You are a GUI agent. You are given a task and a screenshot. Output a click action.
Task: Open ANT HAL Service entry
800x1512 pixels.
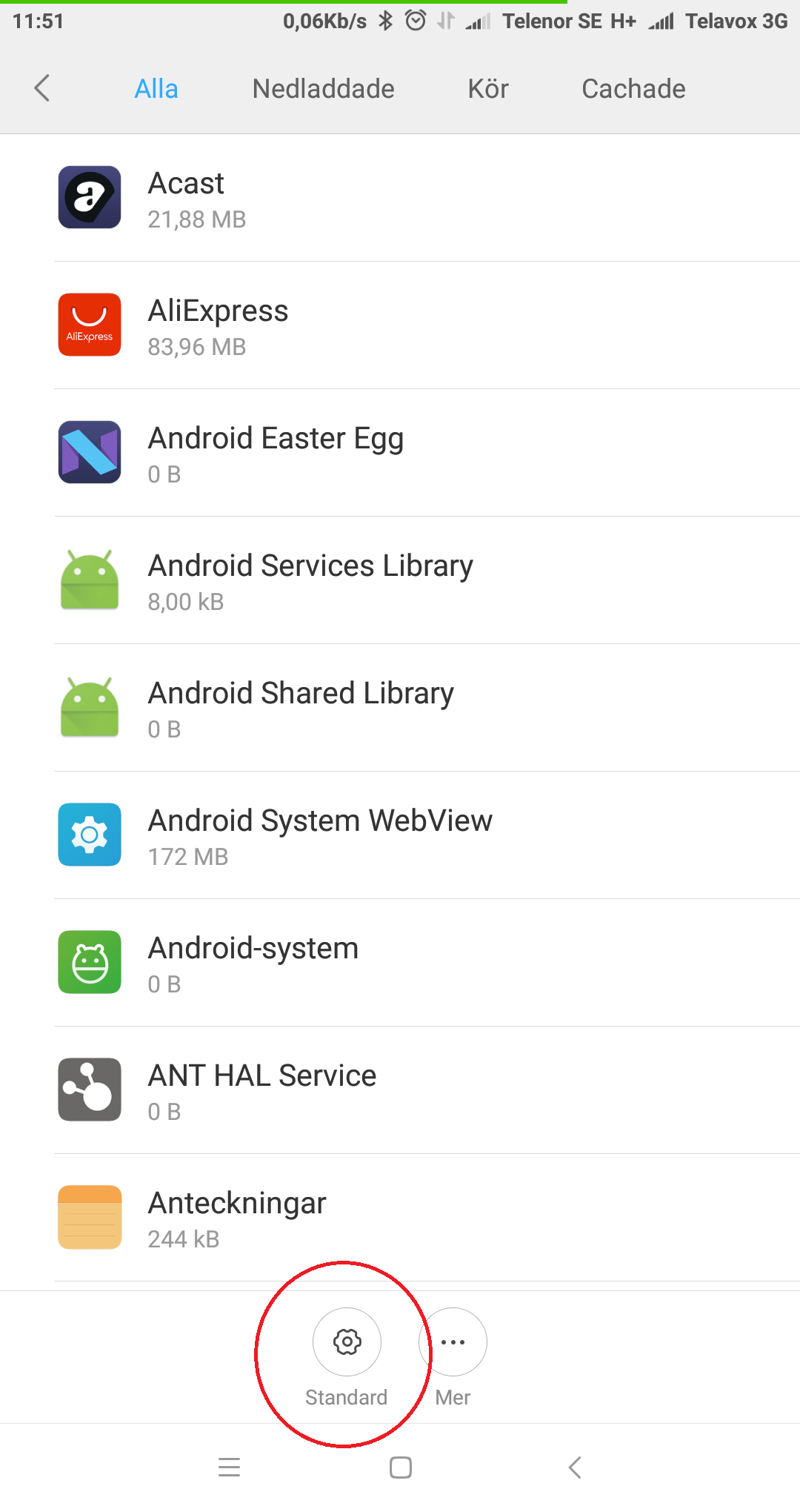coord(400,1090)
